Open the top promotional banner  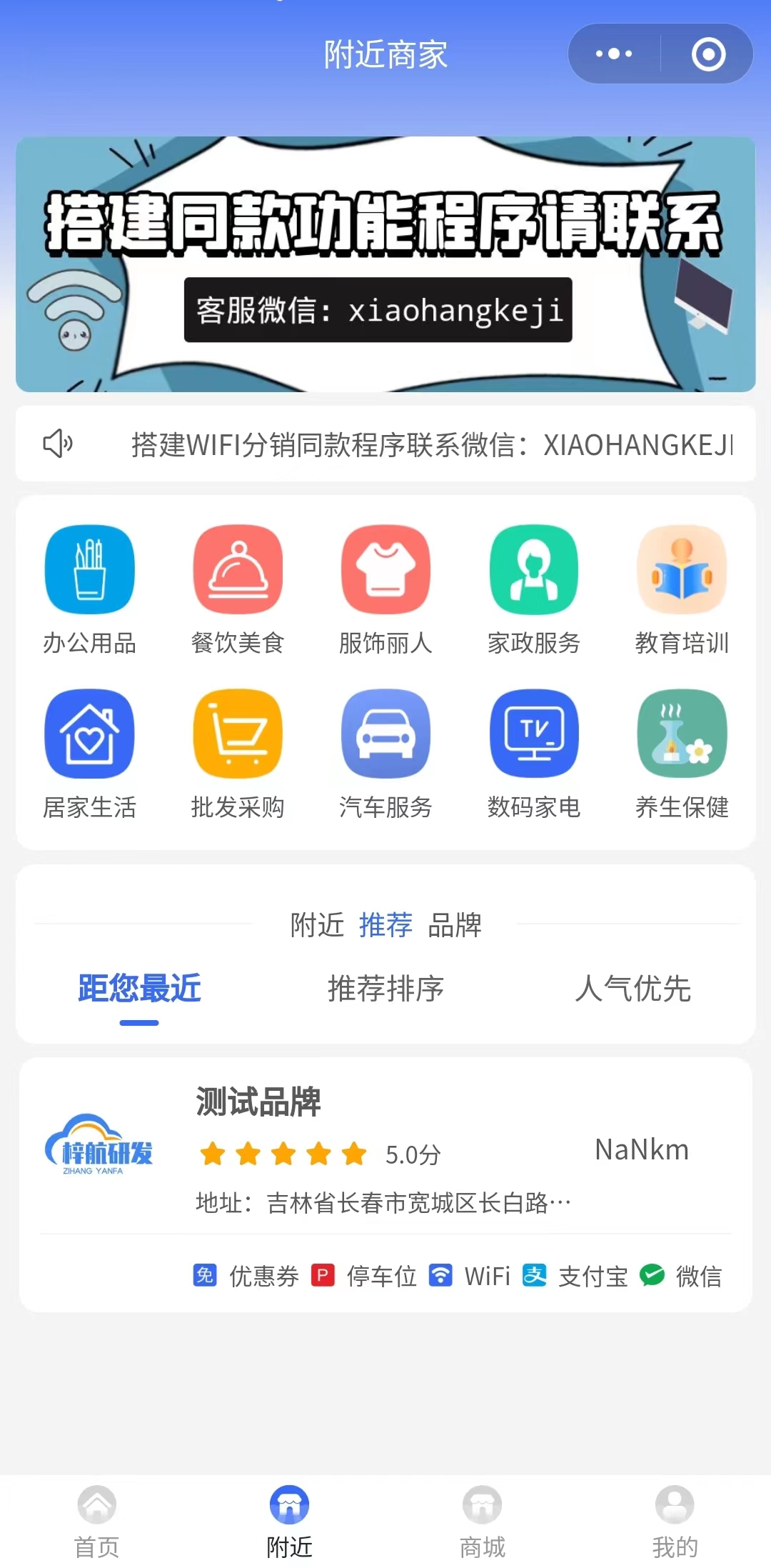tap(385, 264)
